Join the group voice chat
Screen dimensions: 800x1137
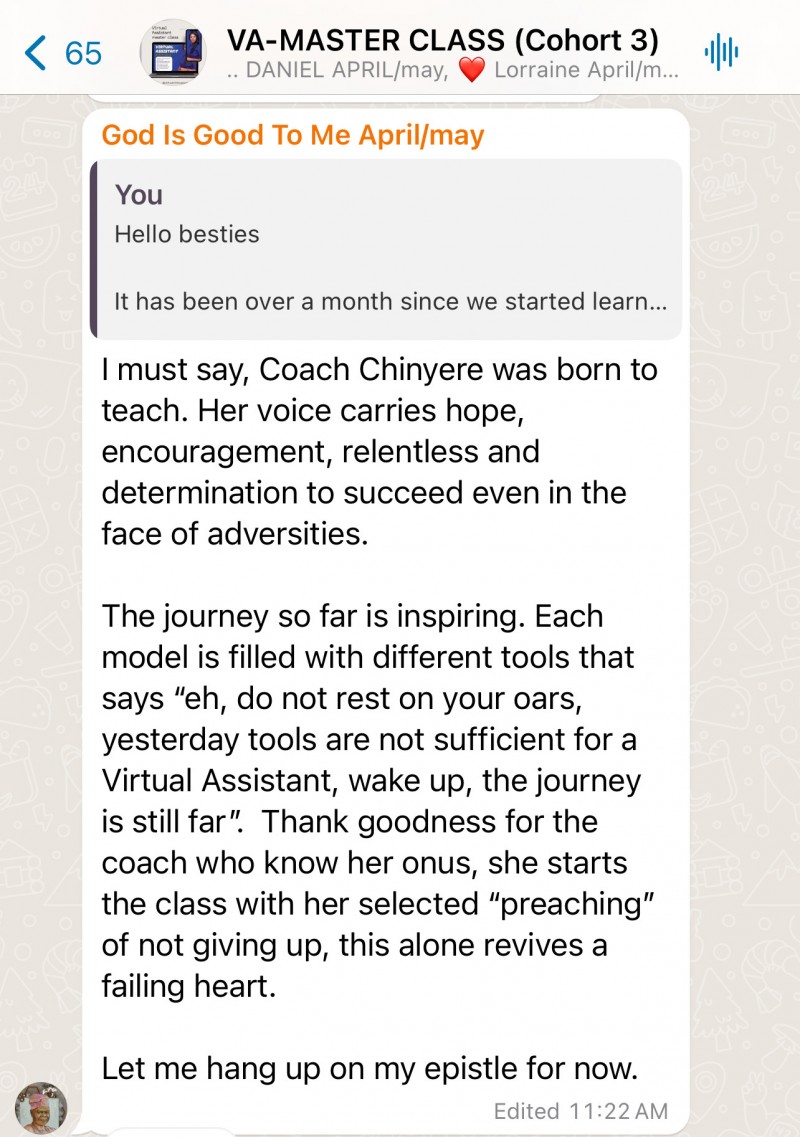tap(721, 52)
